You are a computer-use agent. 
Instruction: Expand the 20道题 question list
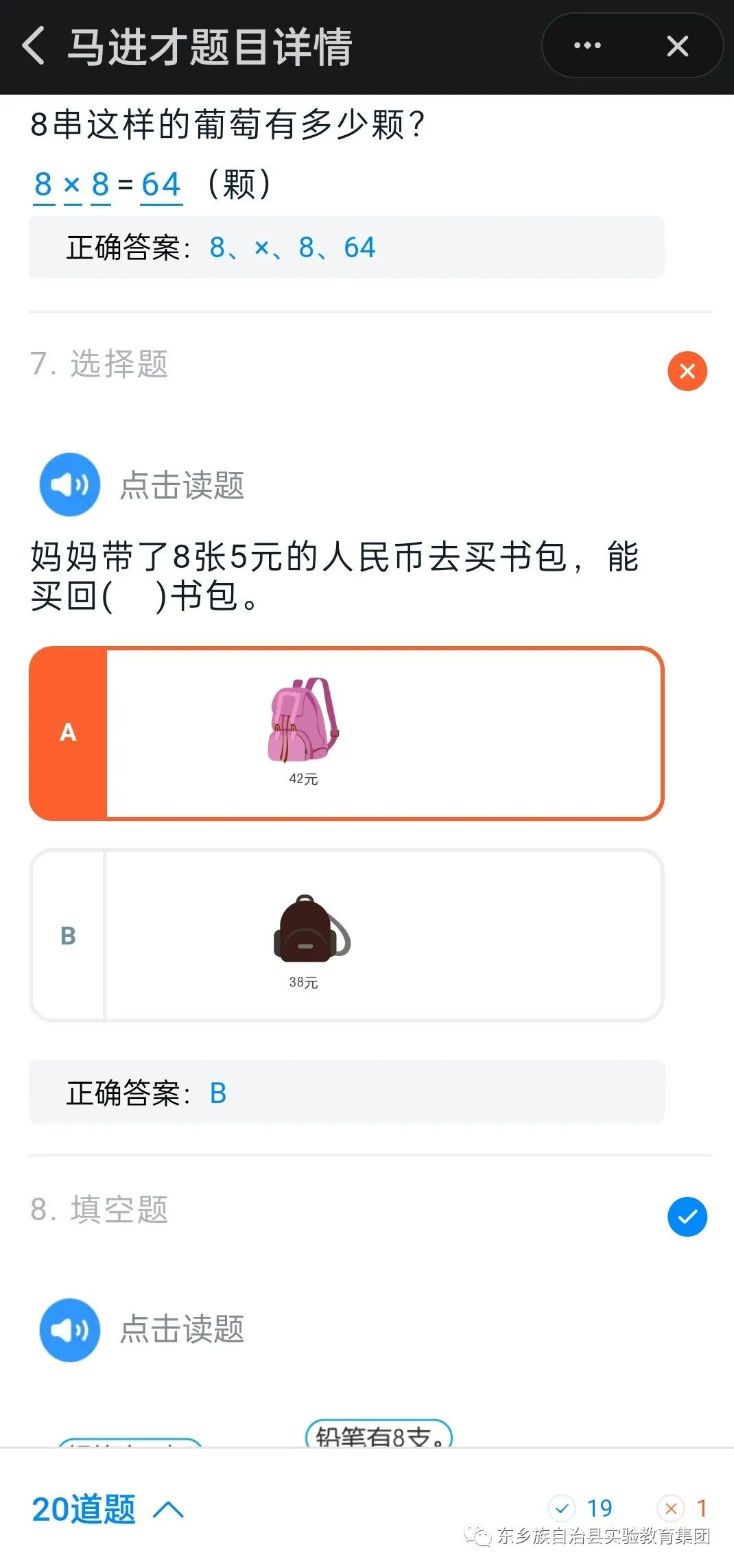tap(108, 1509)
